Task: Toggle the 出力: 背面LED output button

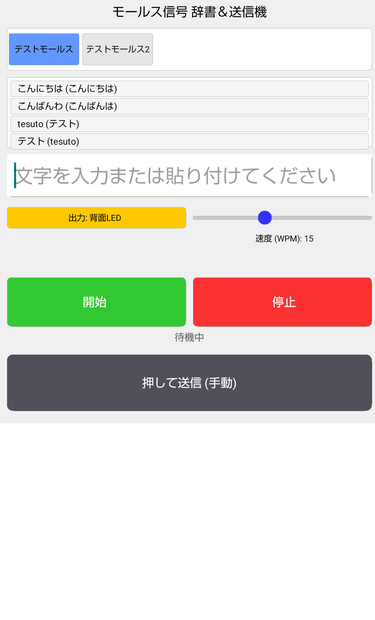Action: click(97, 218)
